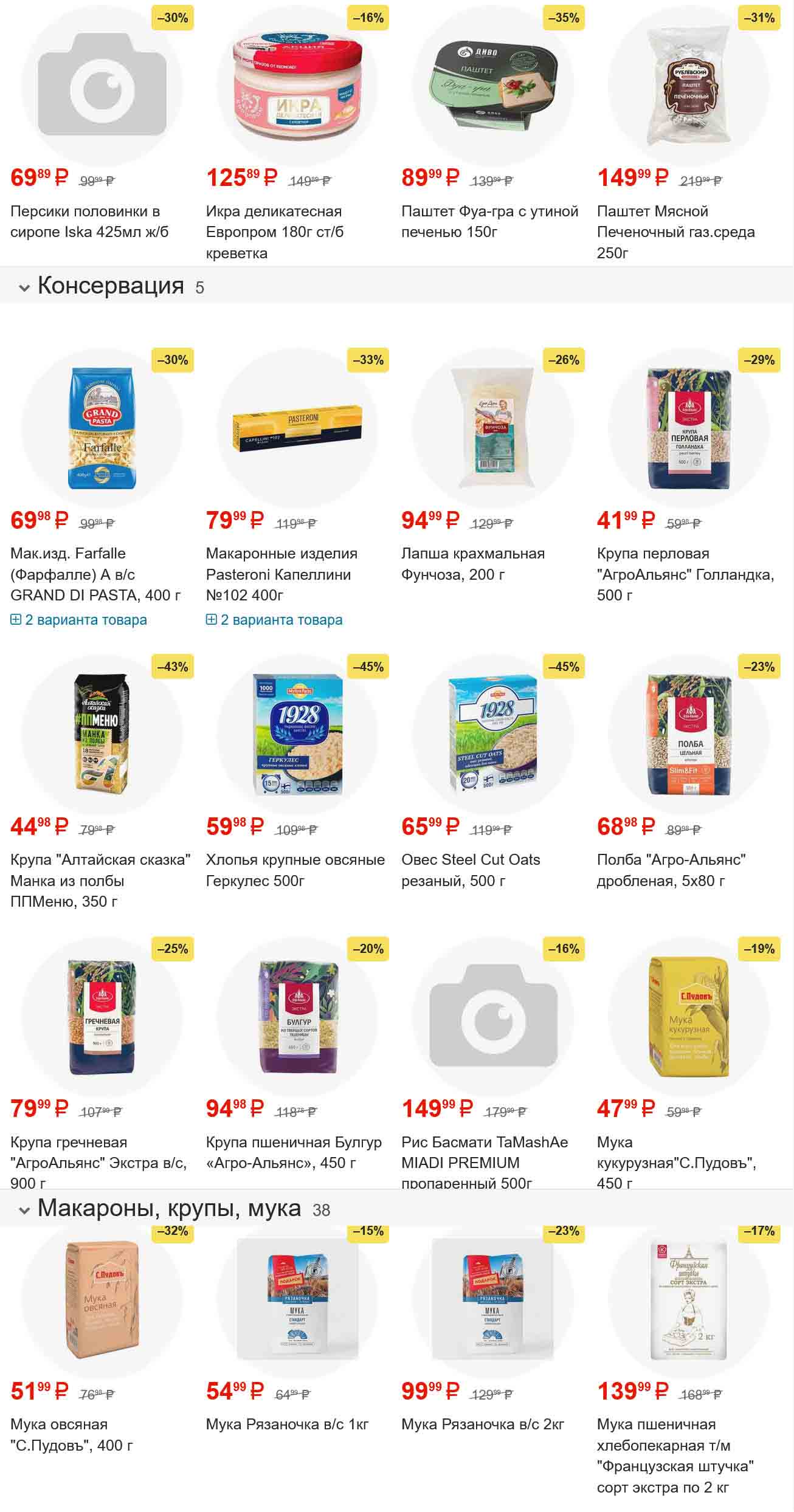The height and width of the screenshot is (1512, 794).
Task: Open Рис Басмати TaMashAe MIADI PREMIUM
Action: [x=485, y=1152]
